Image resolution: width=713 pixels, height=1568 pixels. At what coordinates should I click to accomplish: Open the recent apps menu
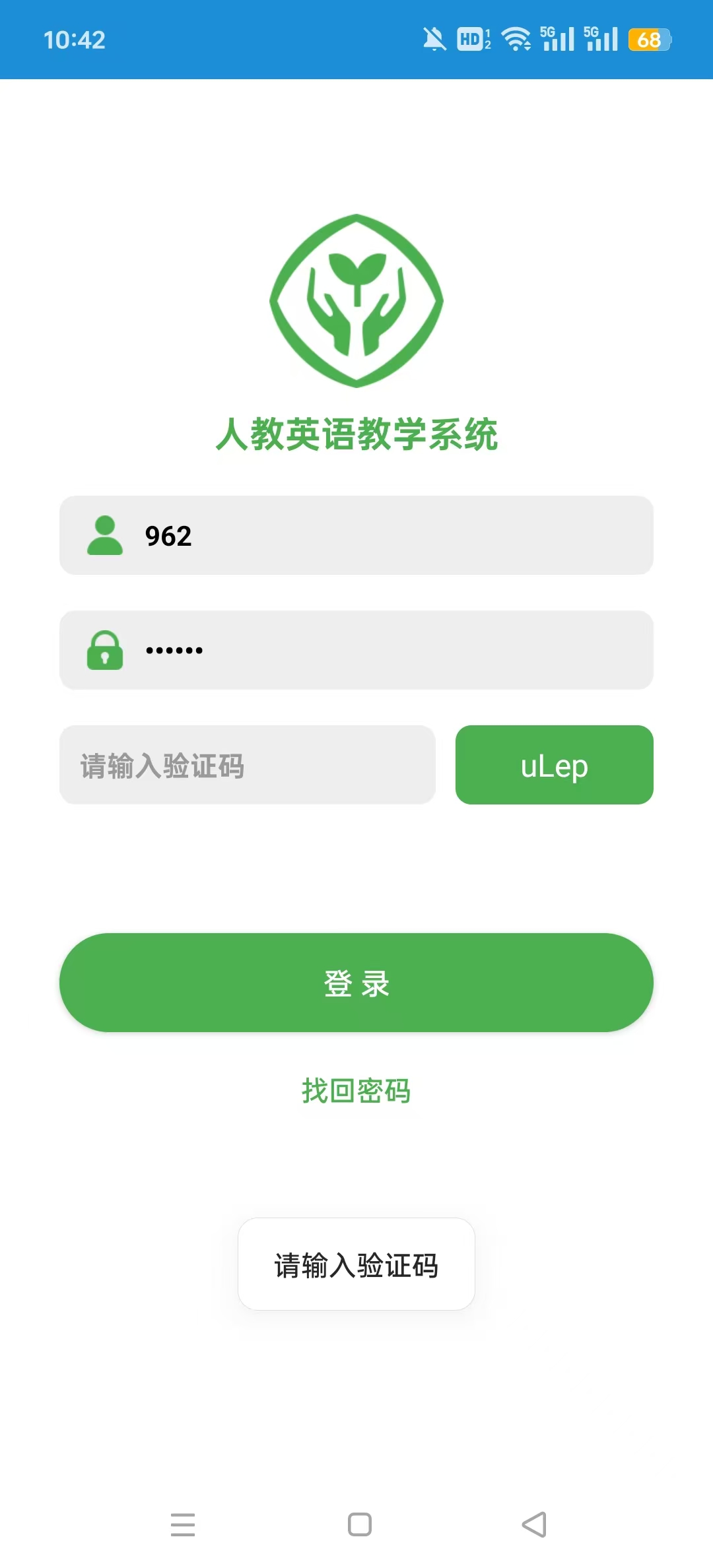(x=183, y=1524)
